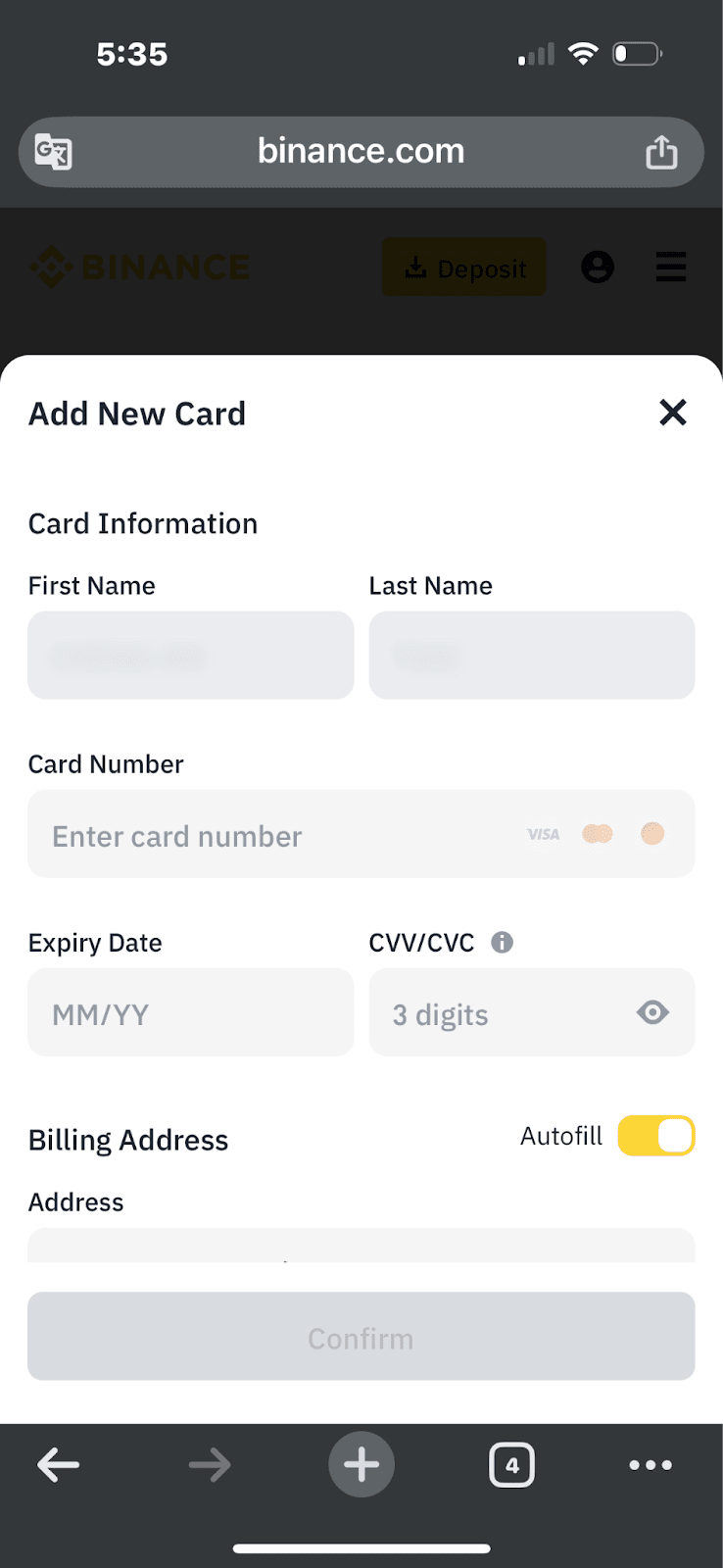This screenshot has width=723, height=1568.
Task: Open a new browser tab
Action: point(361,1465)
